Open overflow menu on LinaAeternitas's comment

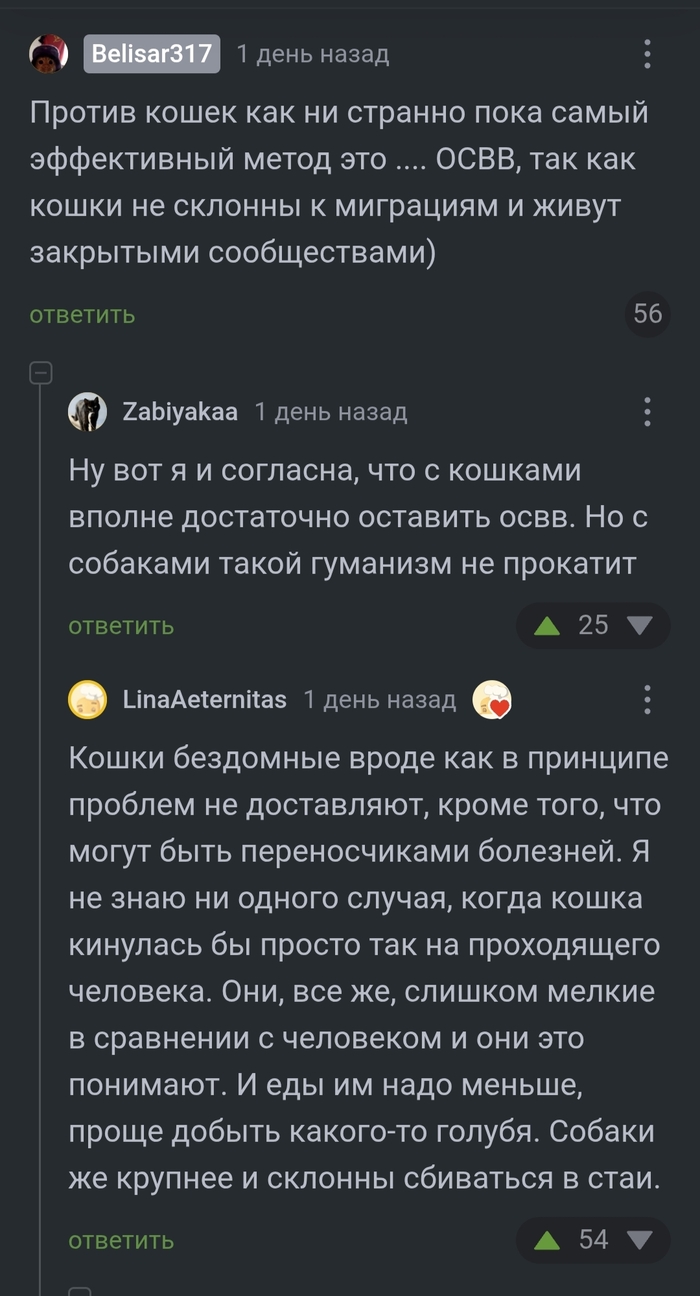(x=648, y=700)
